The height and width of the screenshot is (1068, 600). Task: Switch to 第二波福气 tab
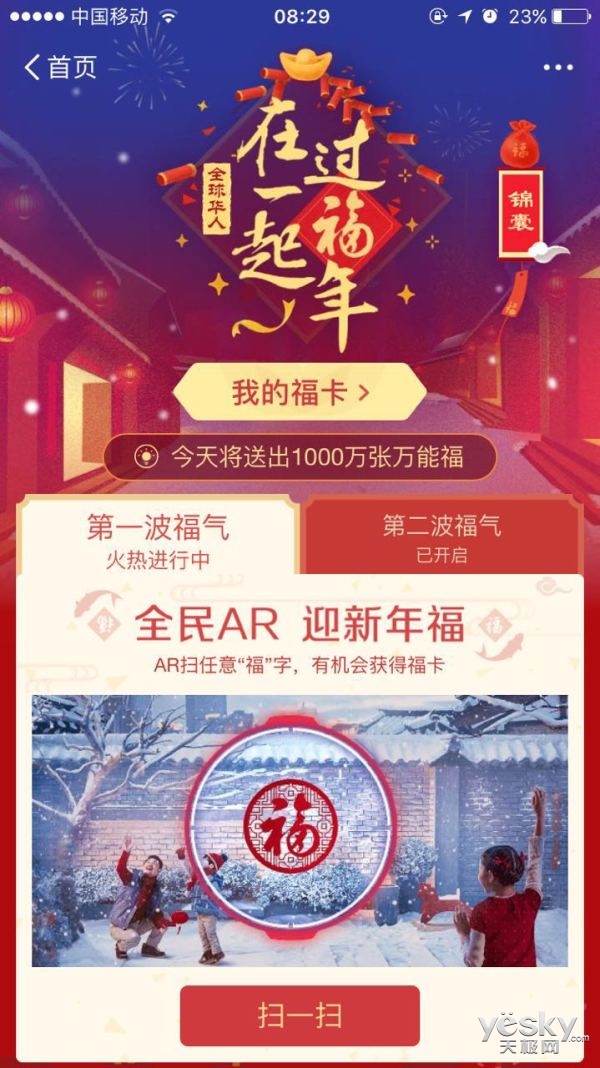click(442, 537)
